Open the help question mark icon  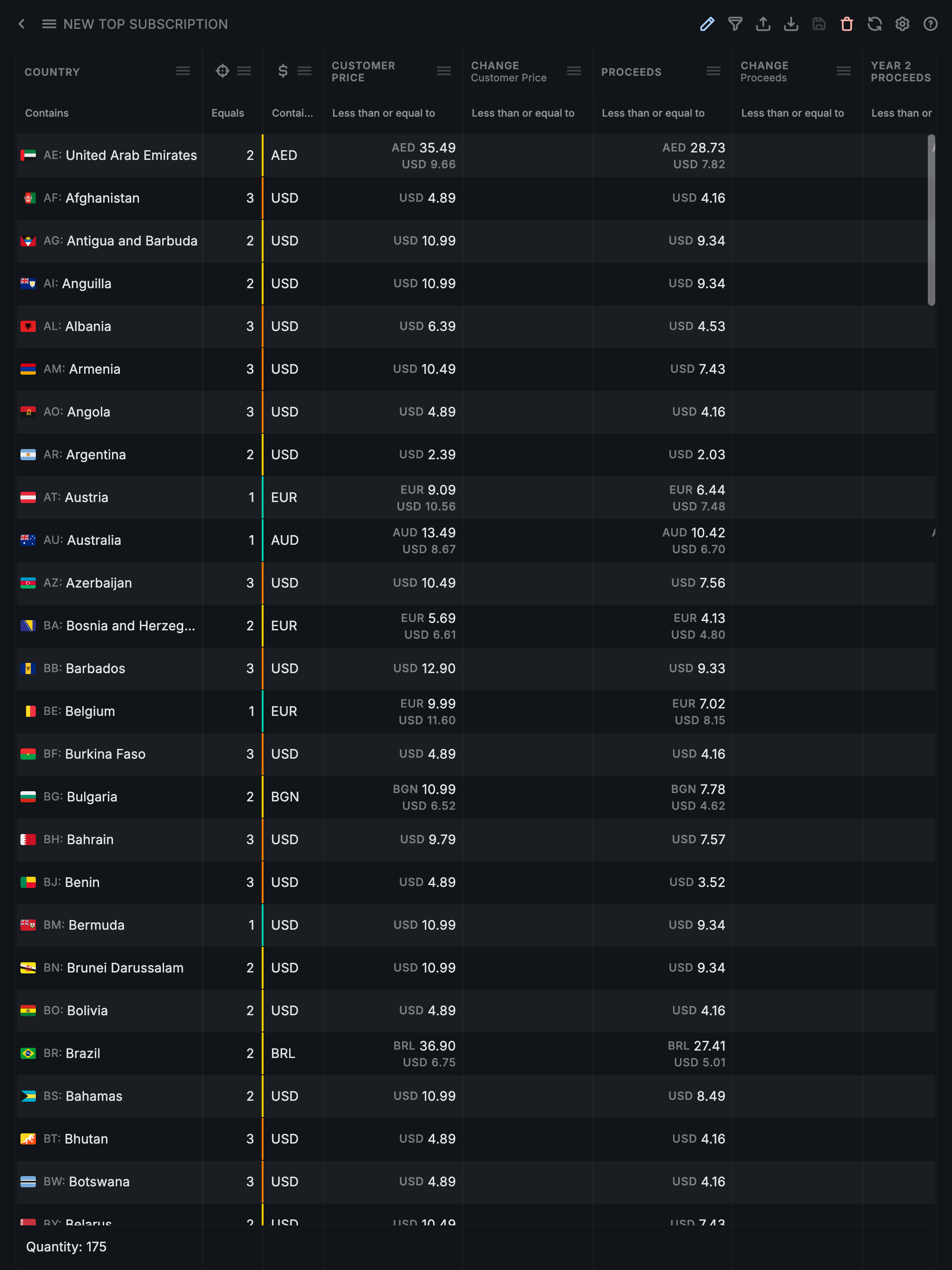pos(930,24)
